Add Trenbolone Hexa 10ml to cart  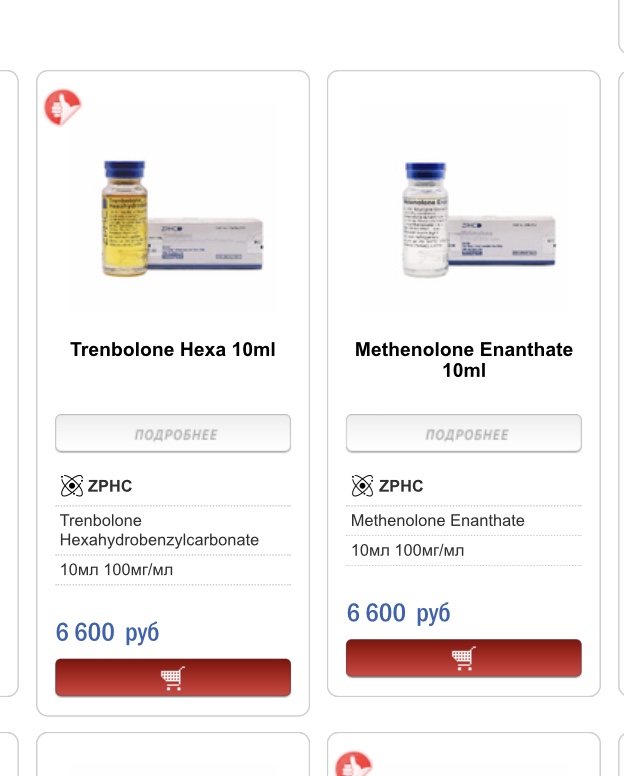click(x=173, y=678)
